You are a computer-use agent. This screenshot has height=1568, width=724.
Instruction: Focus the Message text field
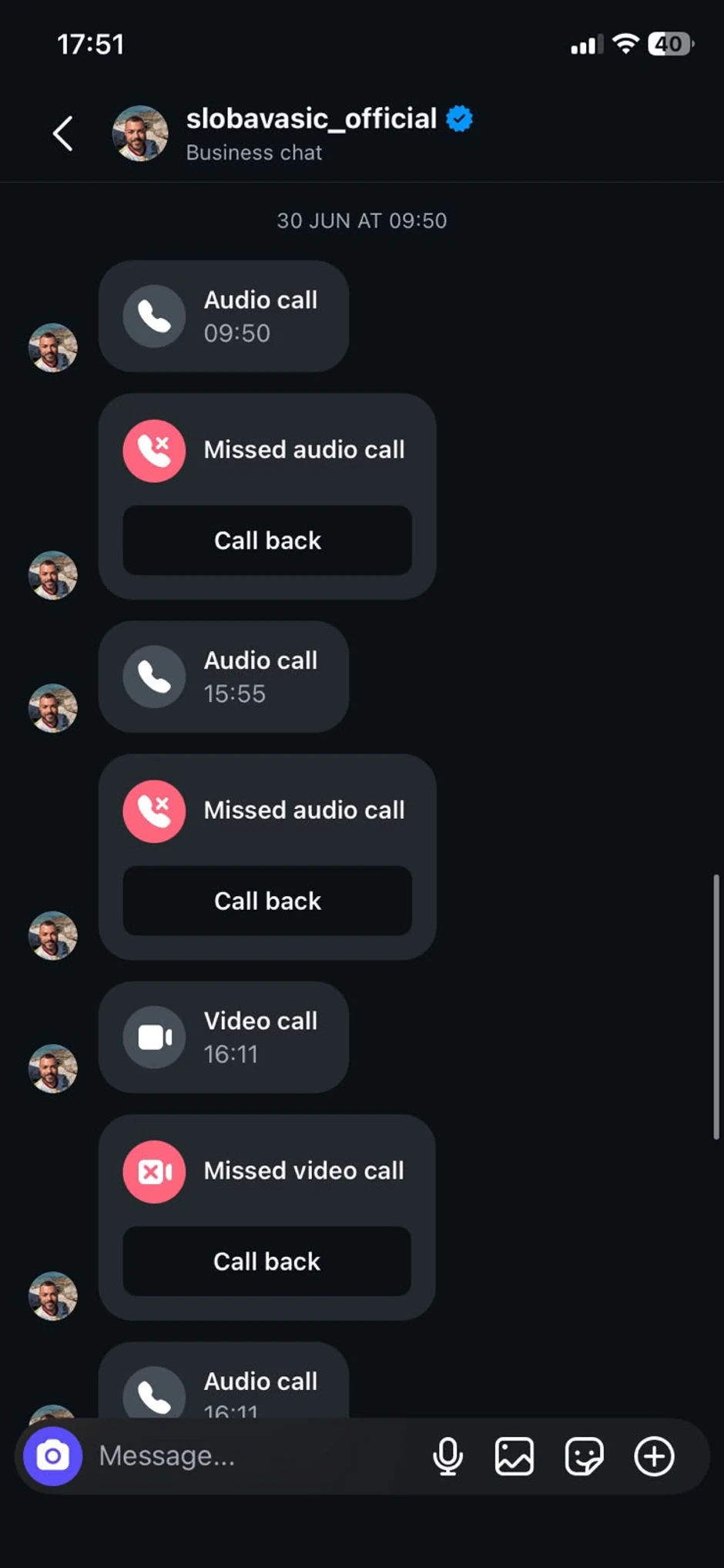point(254,1456)
